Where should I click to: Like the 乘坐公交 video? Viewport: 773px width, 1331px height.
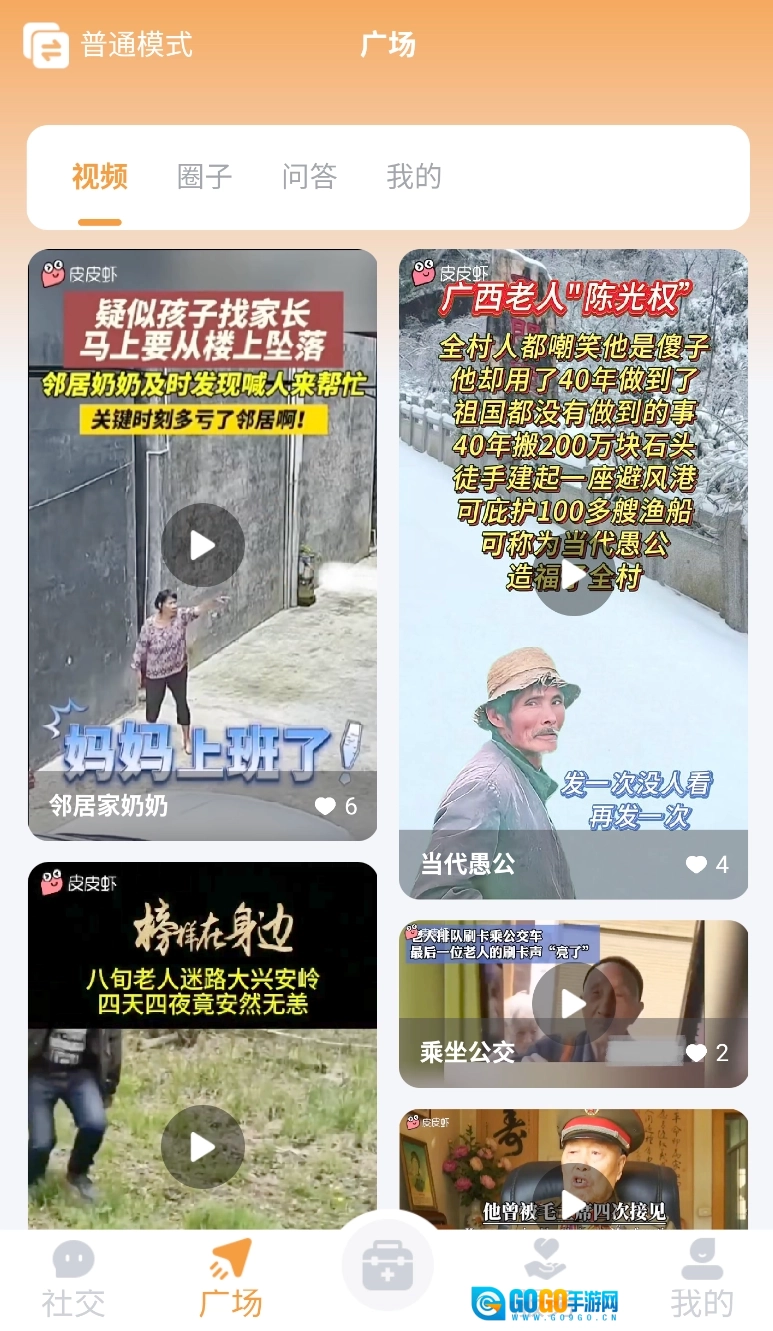pos(697,1052)
